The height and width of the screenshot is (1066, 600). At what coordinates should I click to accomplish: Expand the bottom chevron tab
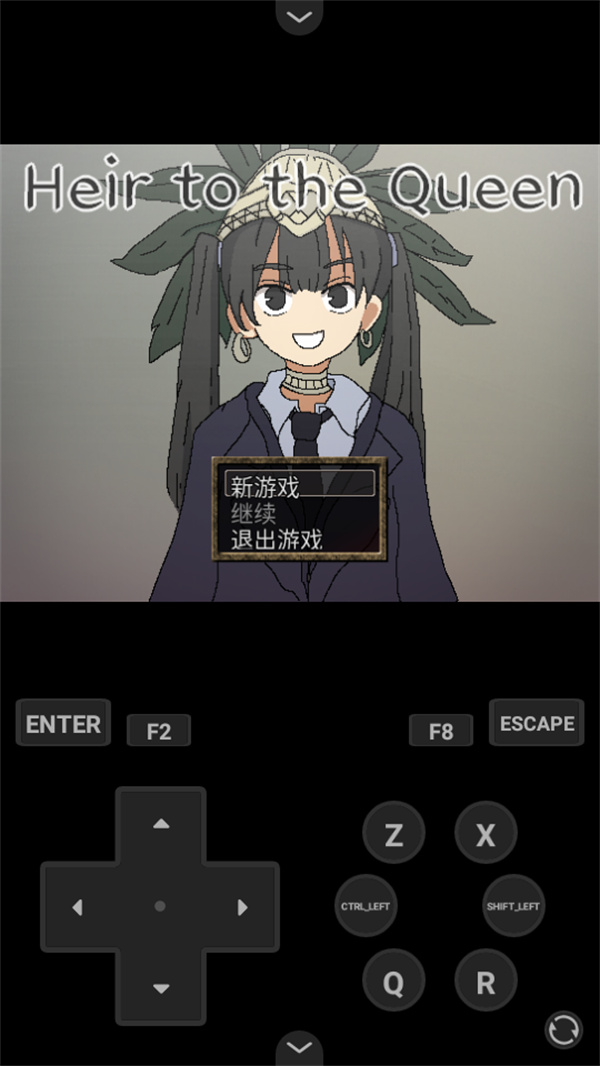pyautogui.click(x=299, y=1047)
